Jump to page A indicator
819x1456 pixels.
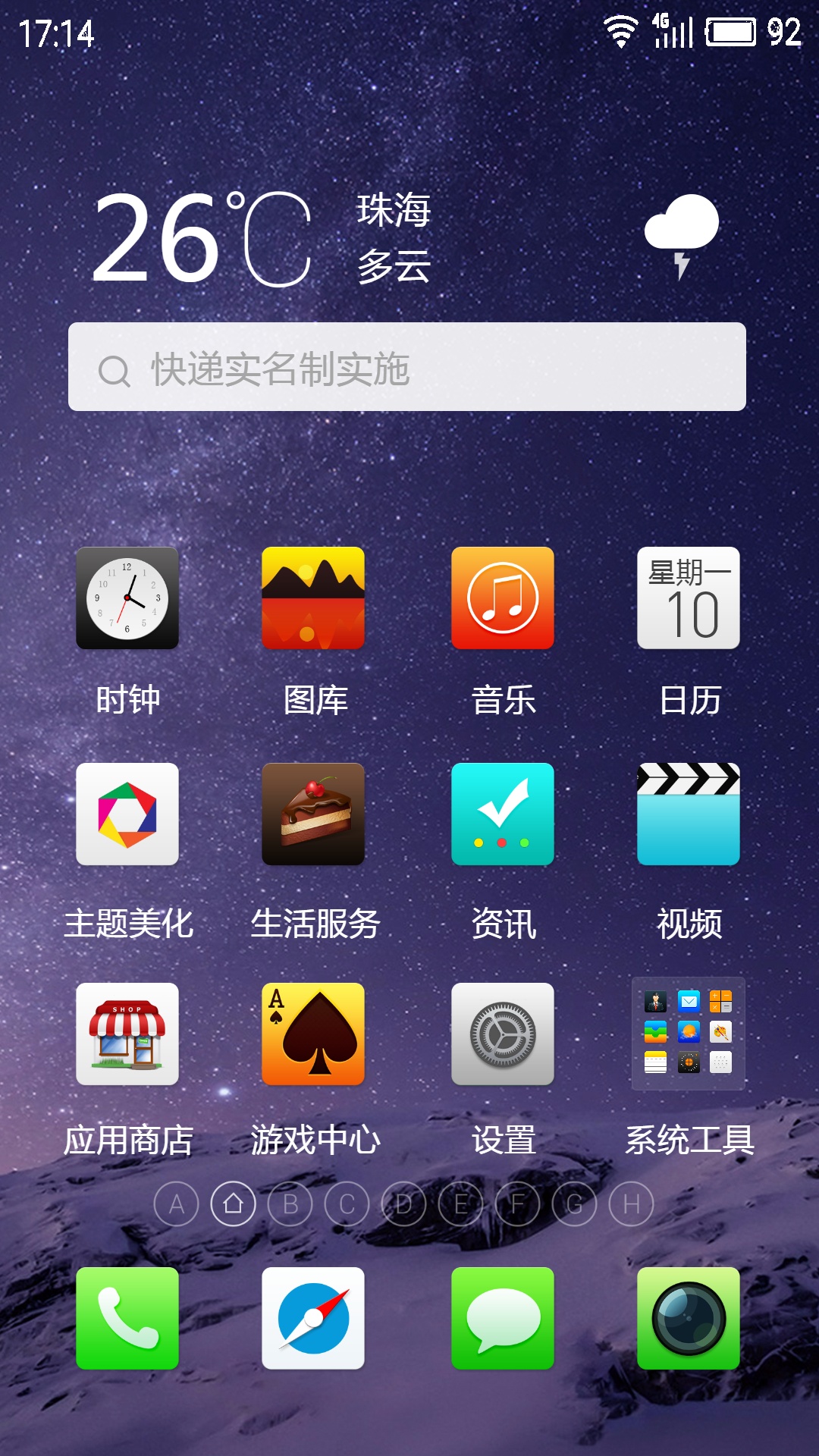pos(176,1203)
